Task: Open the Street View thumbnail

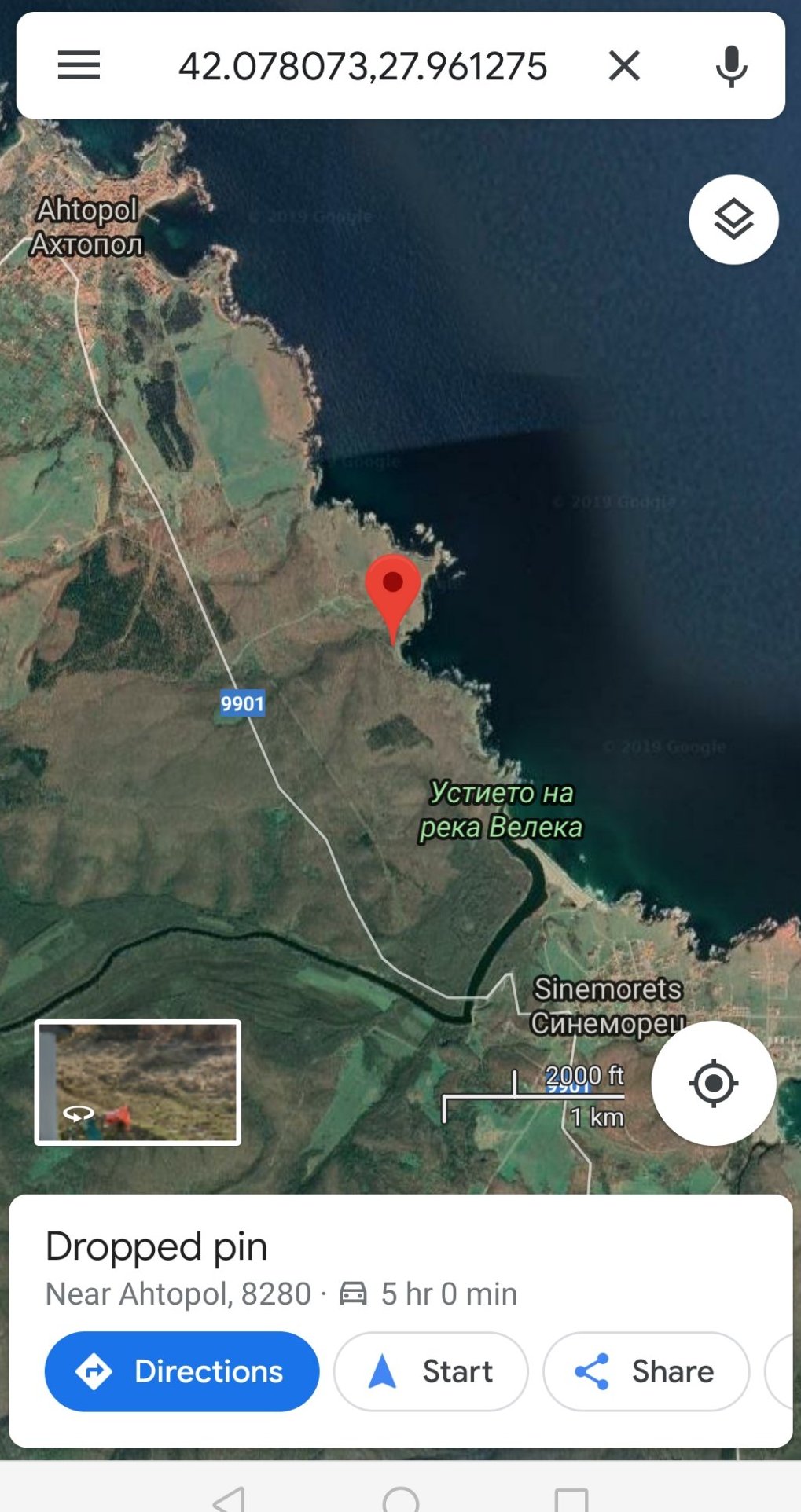Action: (x=138, y=1082)
